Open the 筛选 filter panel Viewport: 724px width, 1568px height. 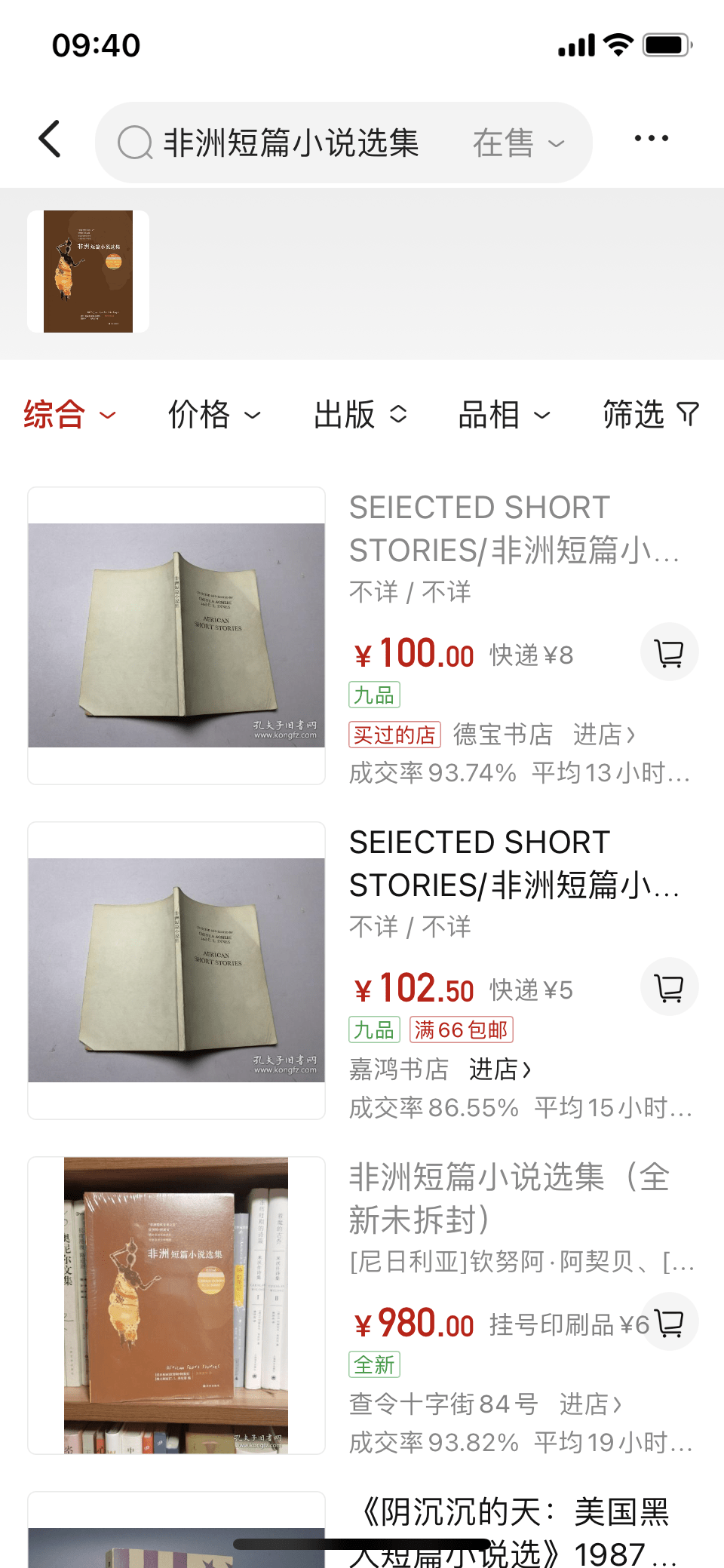pos(650,415)
